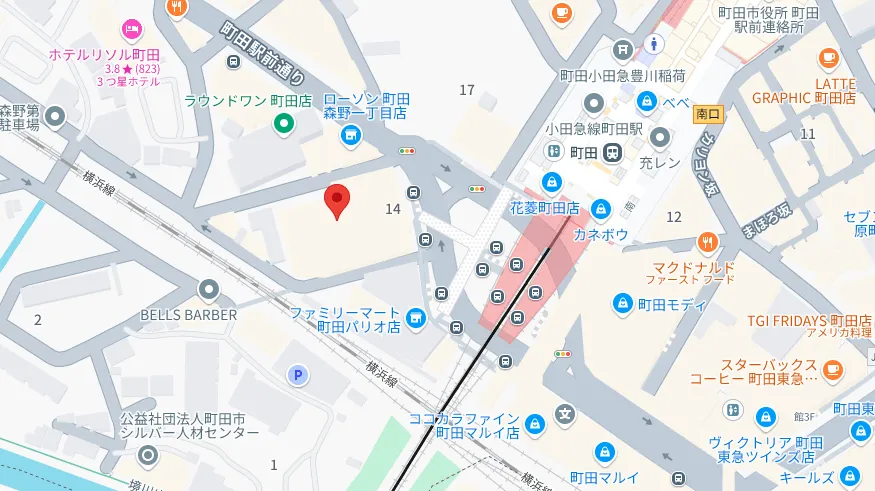Open the ホテルリソル町田 hotel marker

pyautogui.click(x=131, y=30)
